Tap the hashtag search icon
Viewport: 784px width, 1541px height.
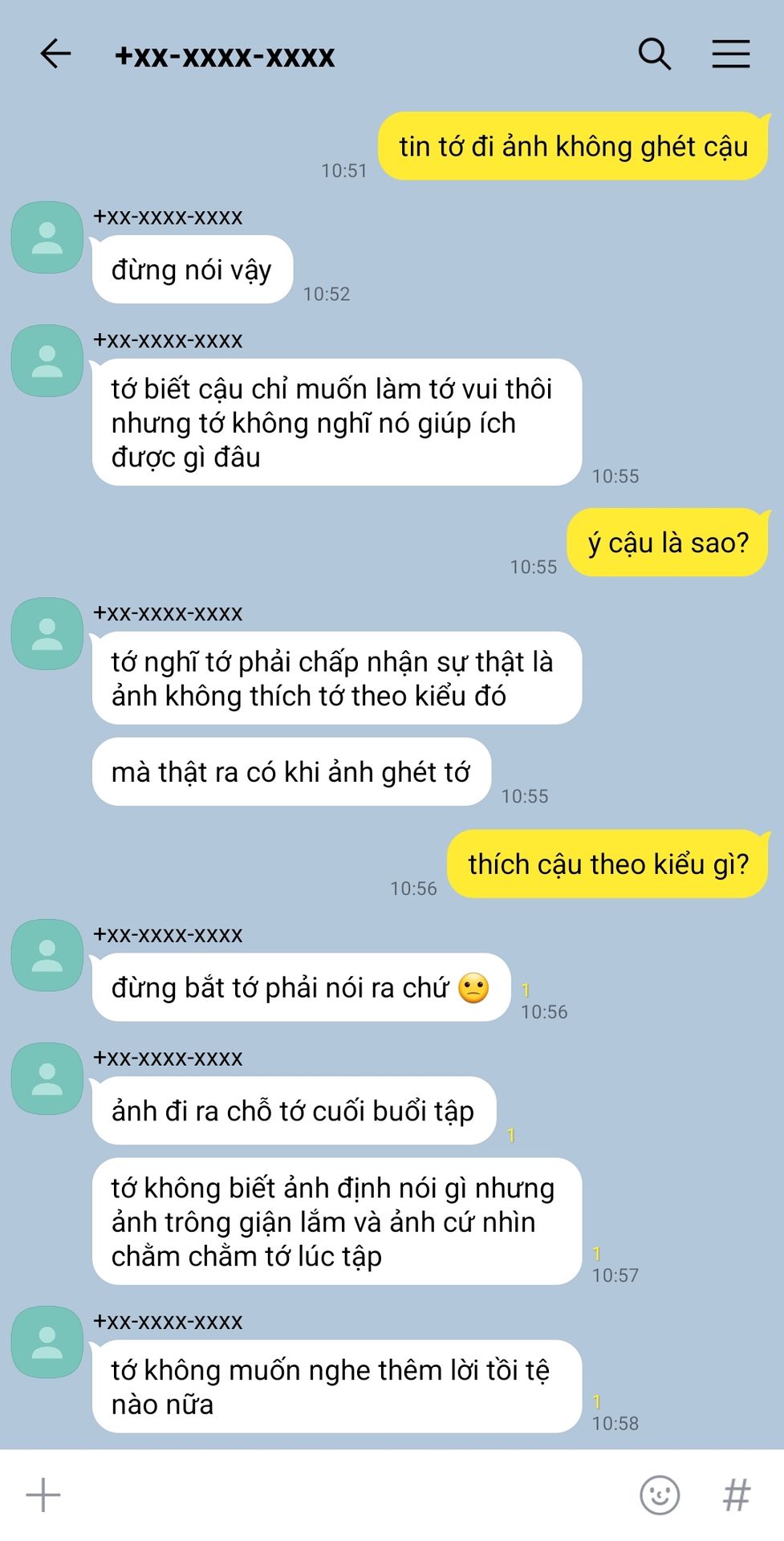pyautogui.click(x=736, y=1495)
